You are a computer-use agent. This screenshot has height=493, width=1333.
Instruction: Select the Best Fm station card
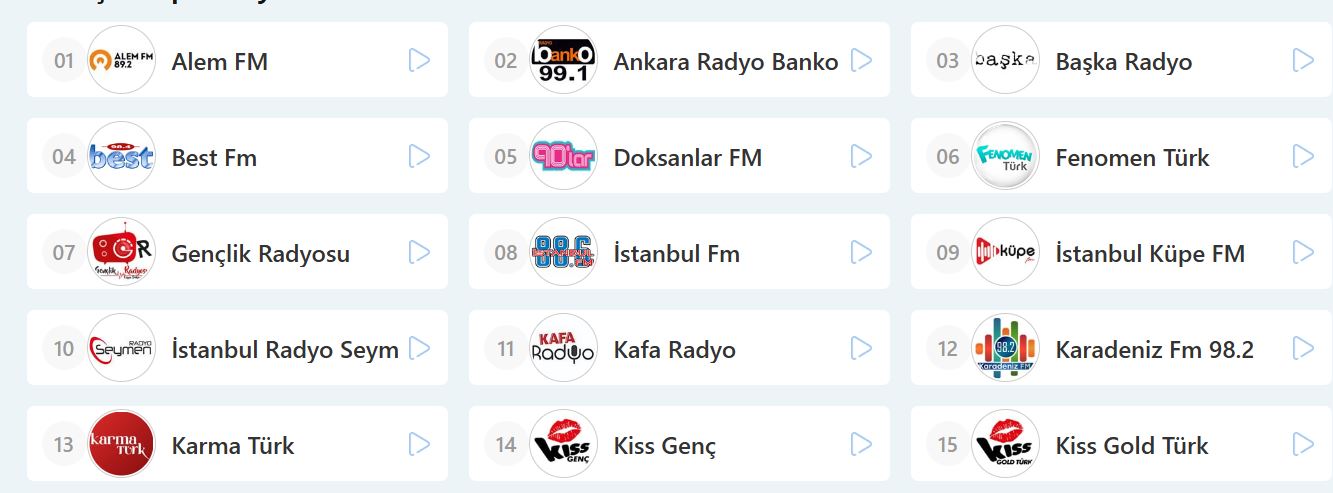click(x=214, y=158)
